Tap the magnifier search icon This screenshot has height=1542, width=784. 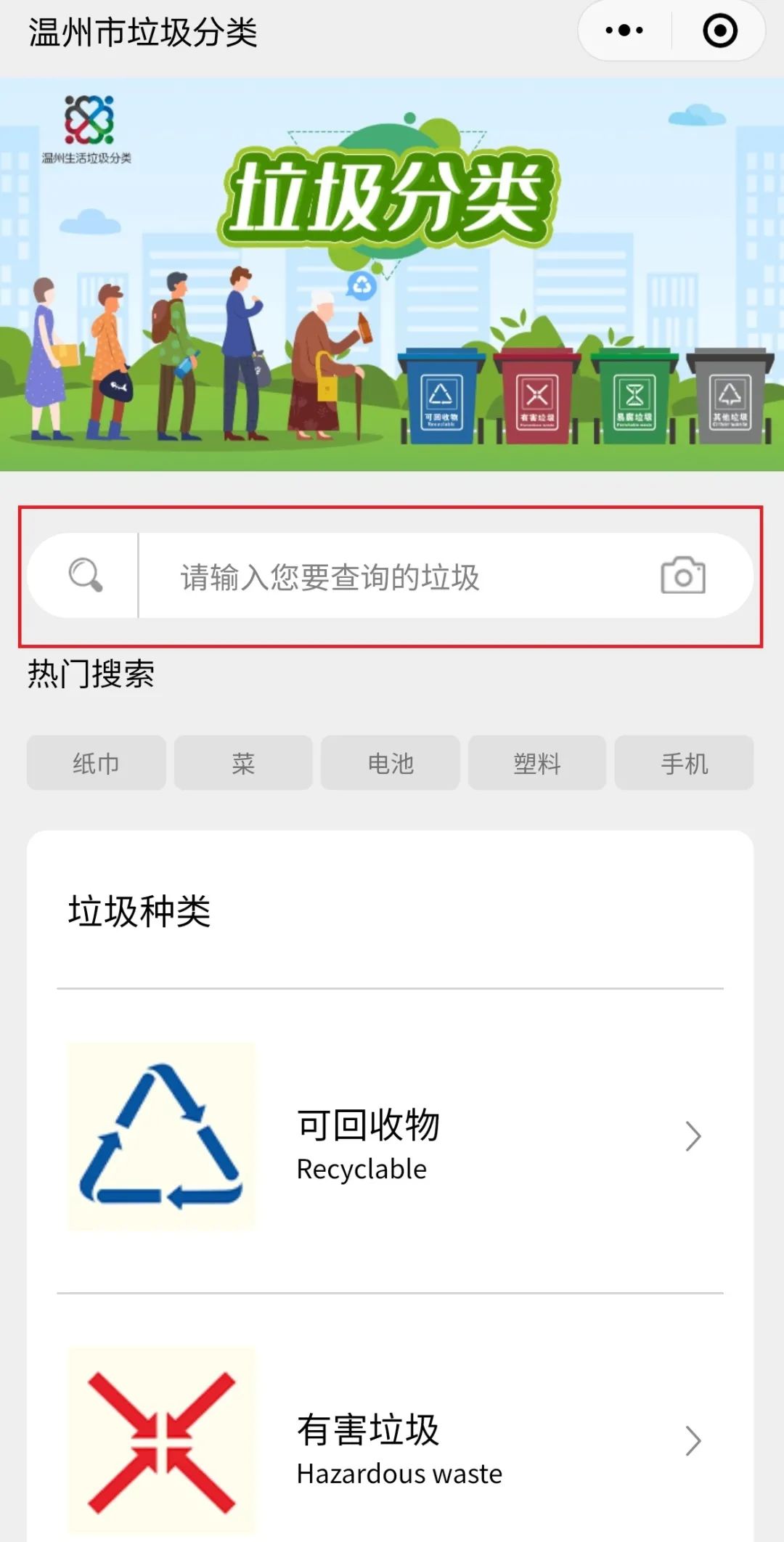point(85,576)
